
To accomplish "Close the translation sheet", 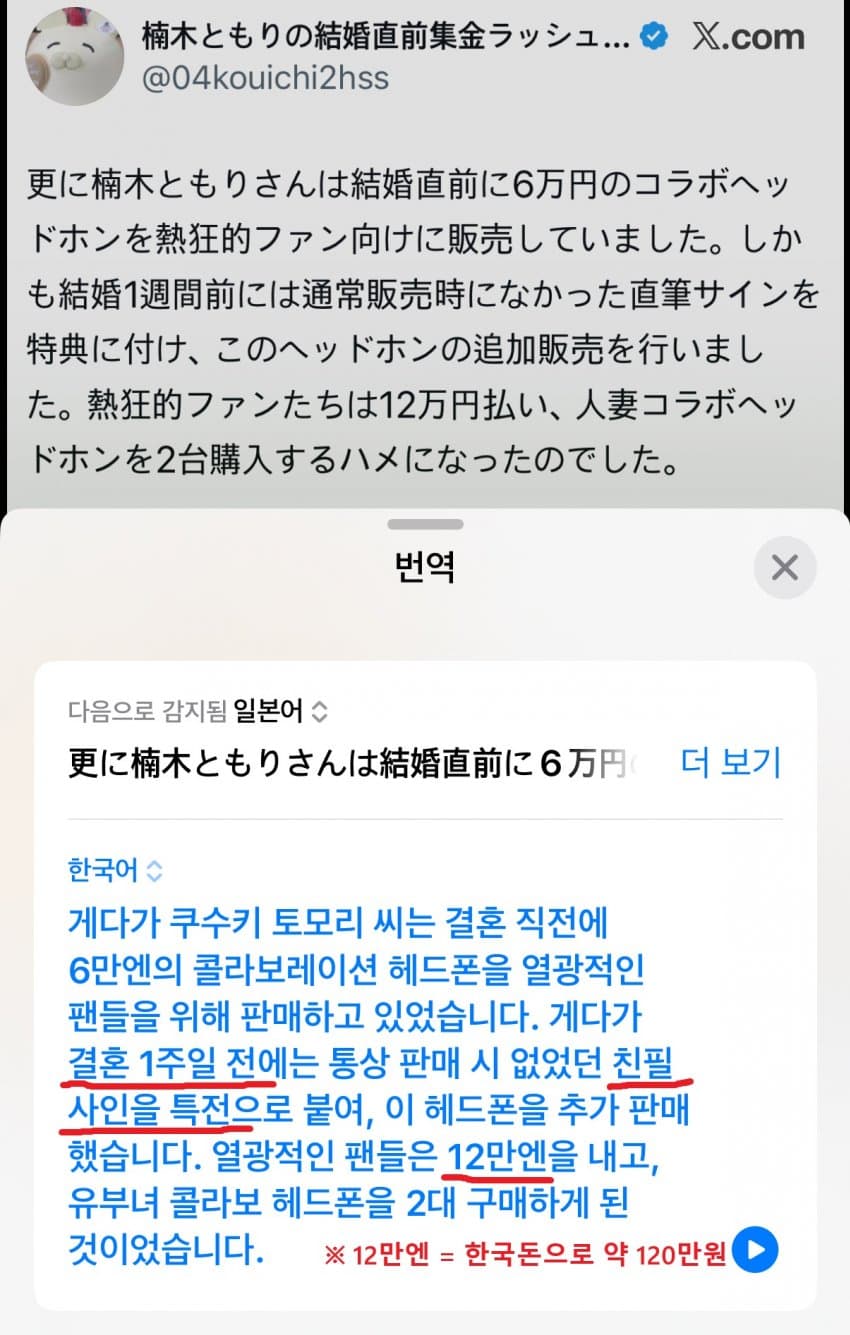I will coord(785,568).
